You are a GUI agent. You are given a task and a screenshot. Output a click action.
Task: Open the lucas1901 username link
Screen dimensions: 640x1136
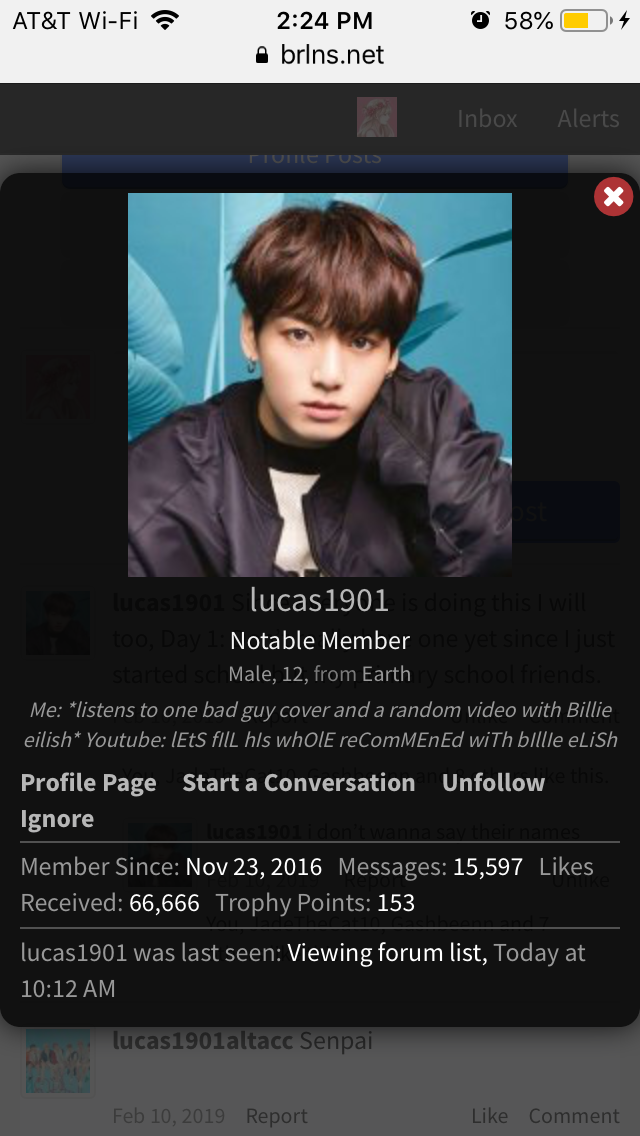pos(320,600)
